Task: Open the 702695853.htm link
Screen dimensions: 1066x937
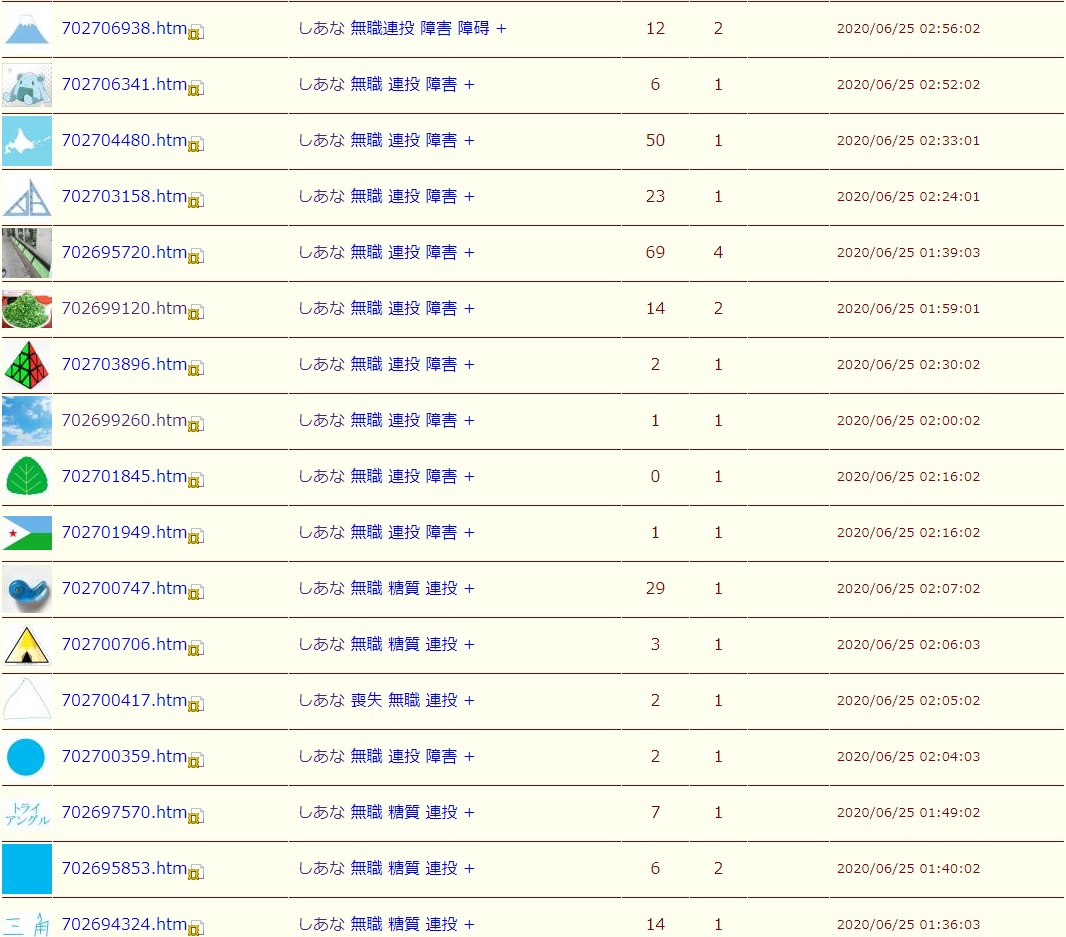Action: click(x=124, y=868)
